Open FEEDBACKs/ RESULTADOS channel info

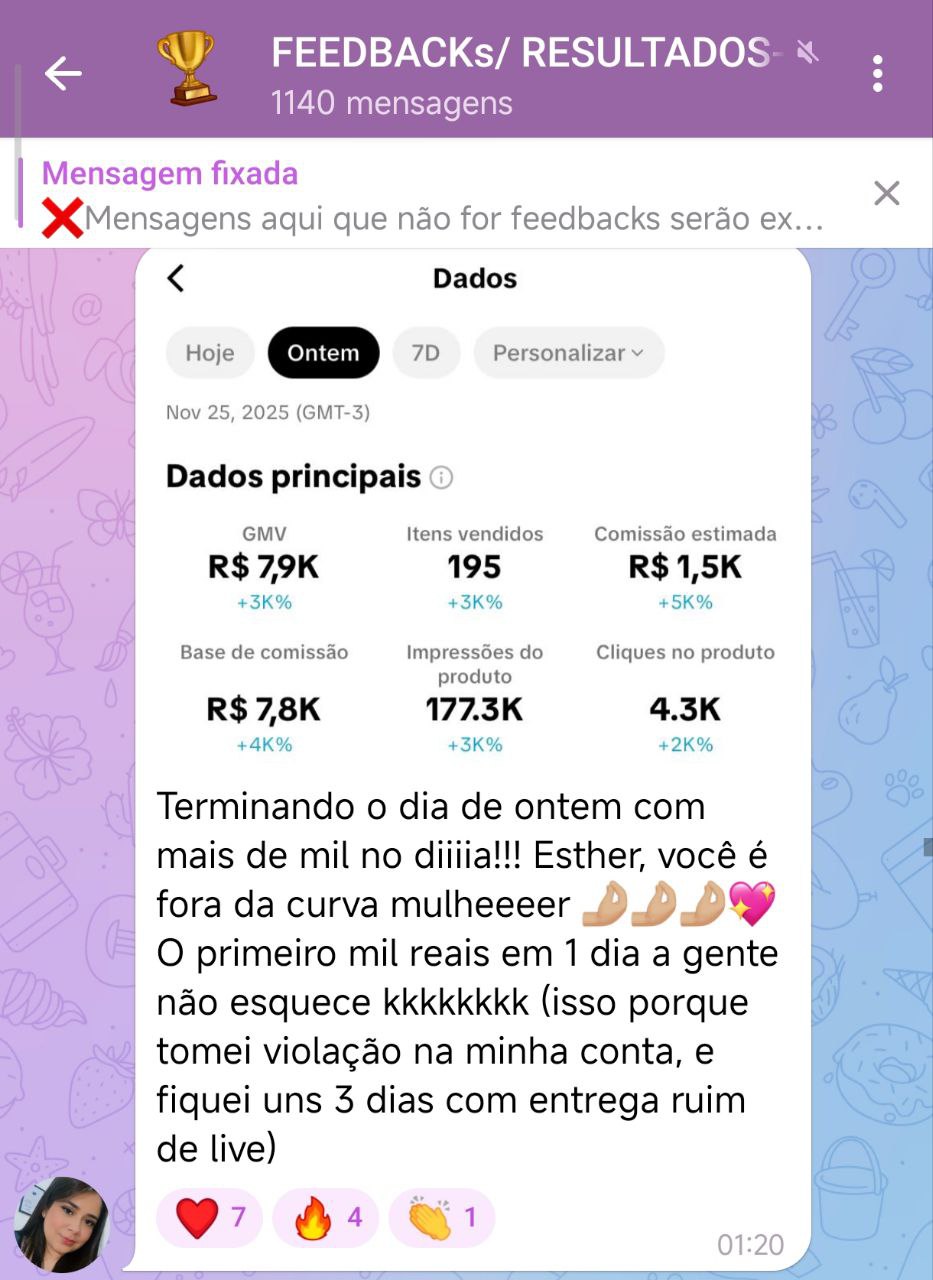click(x=520, y=73)
